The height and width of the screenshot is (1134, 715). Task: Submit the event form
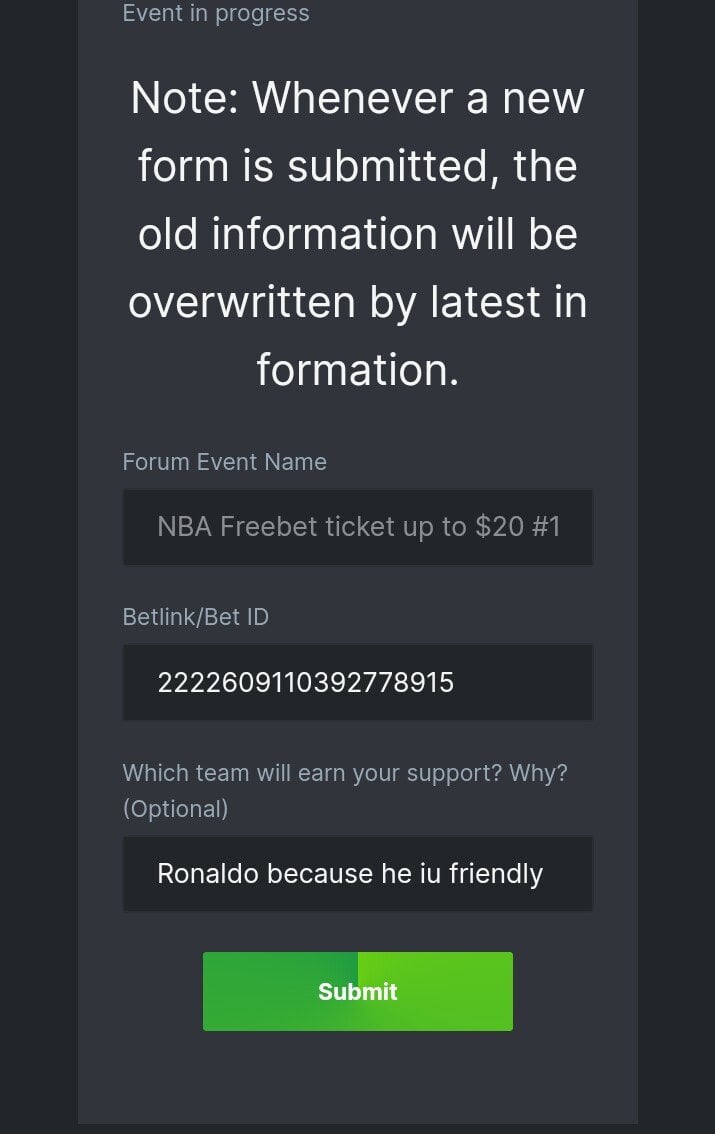(358, 991)
